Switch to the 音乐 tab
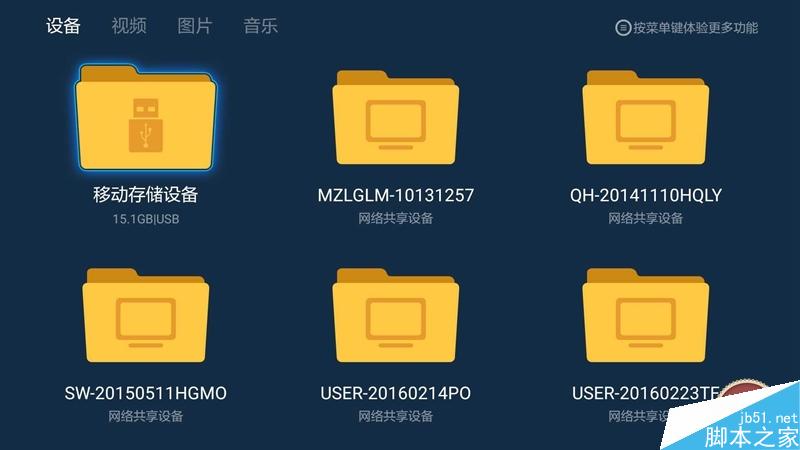 261,26
